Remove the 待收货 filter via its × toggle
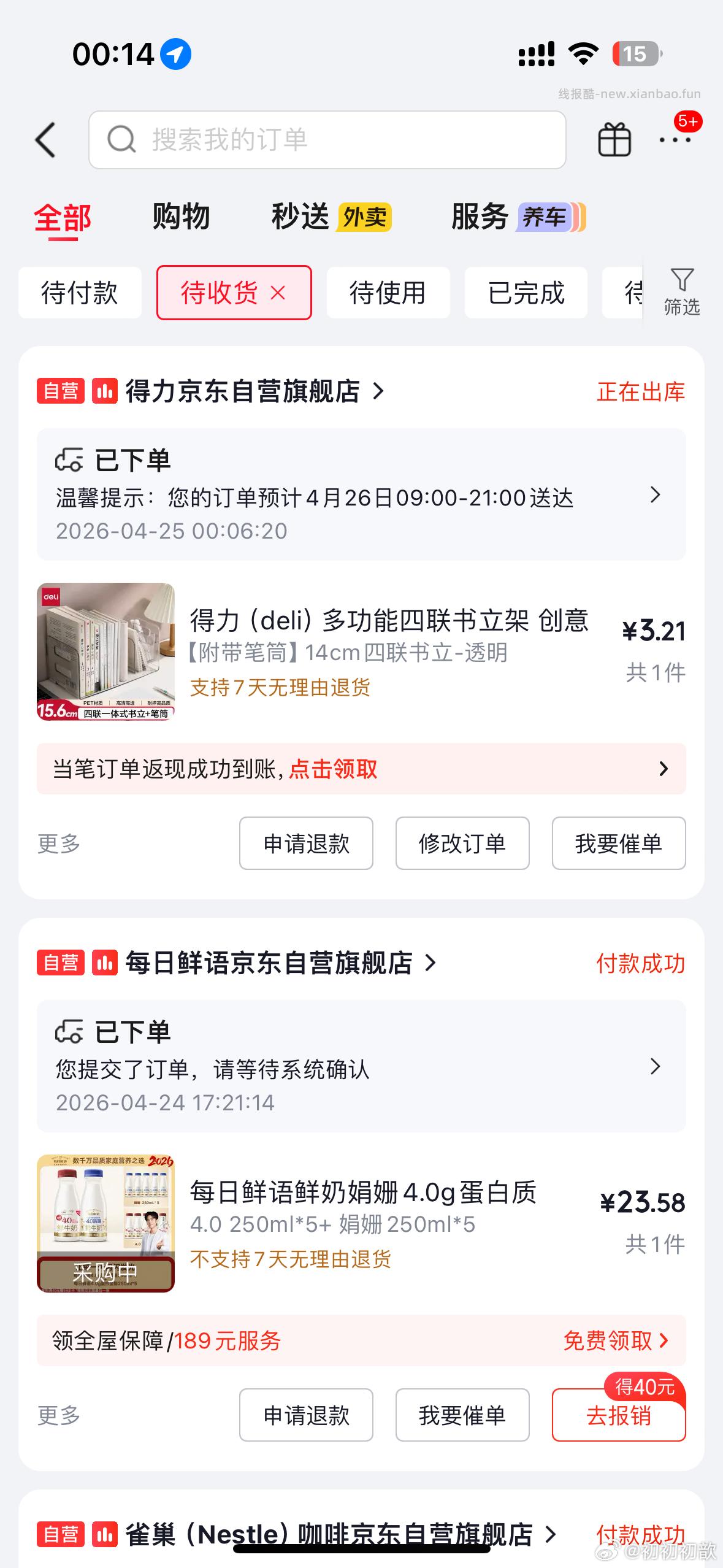Image resolution: width=723 pixels, height=1568 pixels. [x=279, y=293]
